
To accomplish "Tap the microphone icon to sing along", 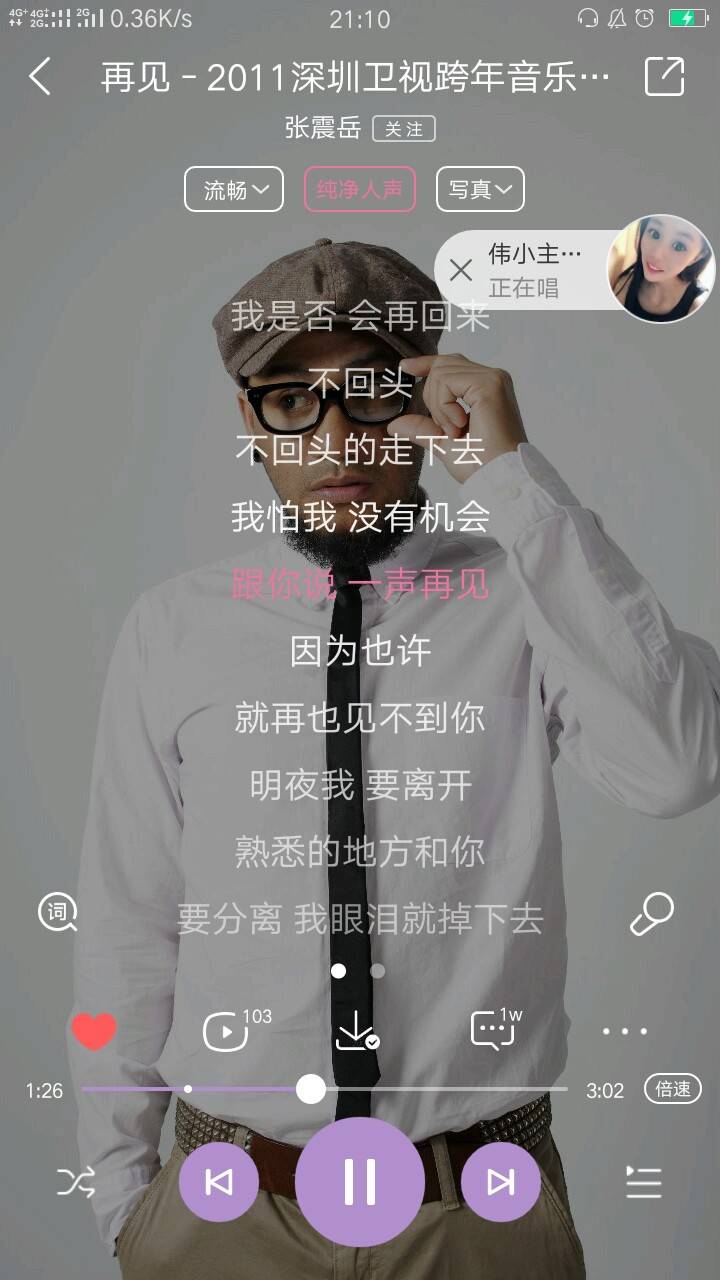I will [x=651, y=913].
